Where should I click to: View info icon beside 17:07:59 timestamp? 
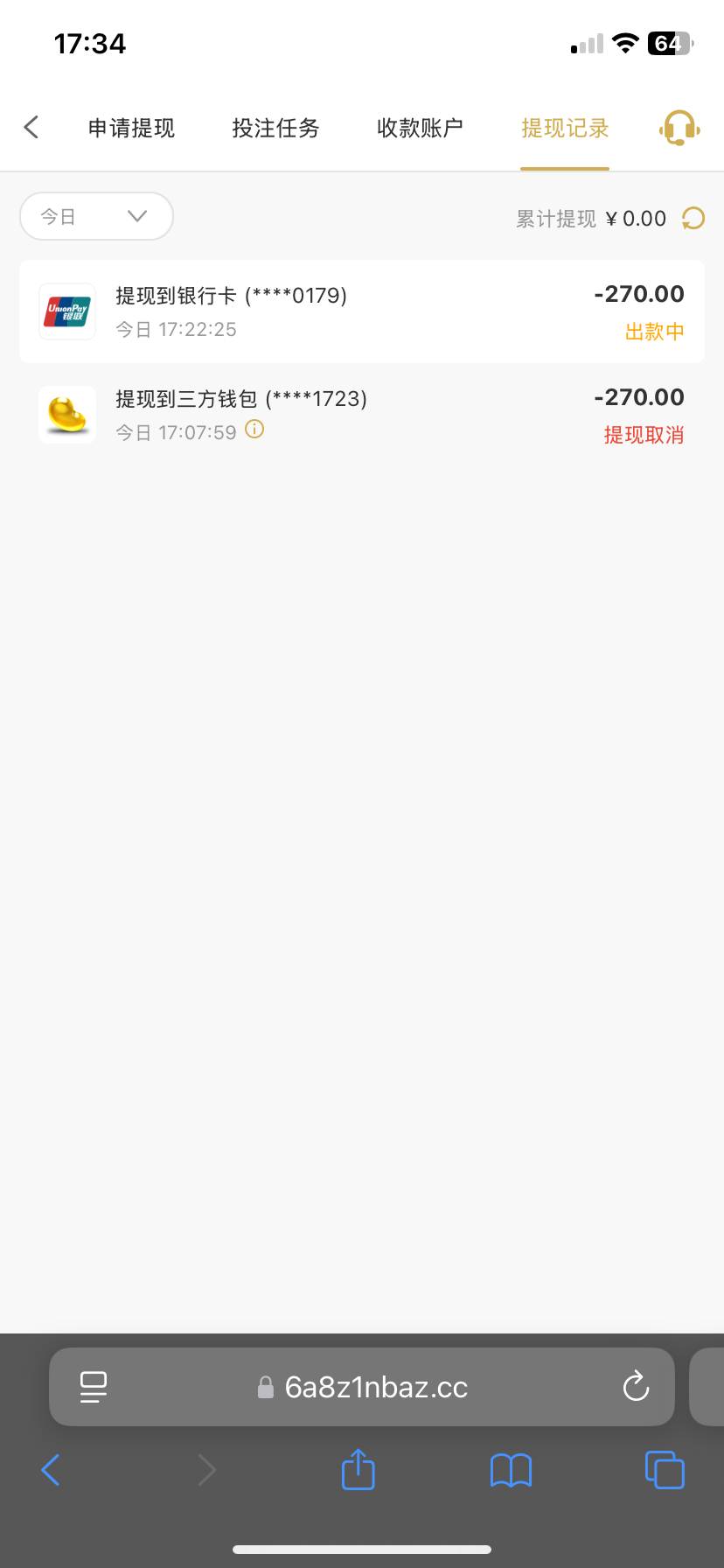coord(254,430)
